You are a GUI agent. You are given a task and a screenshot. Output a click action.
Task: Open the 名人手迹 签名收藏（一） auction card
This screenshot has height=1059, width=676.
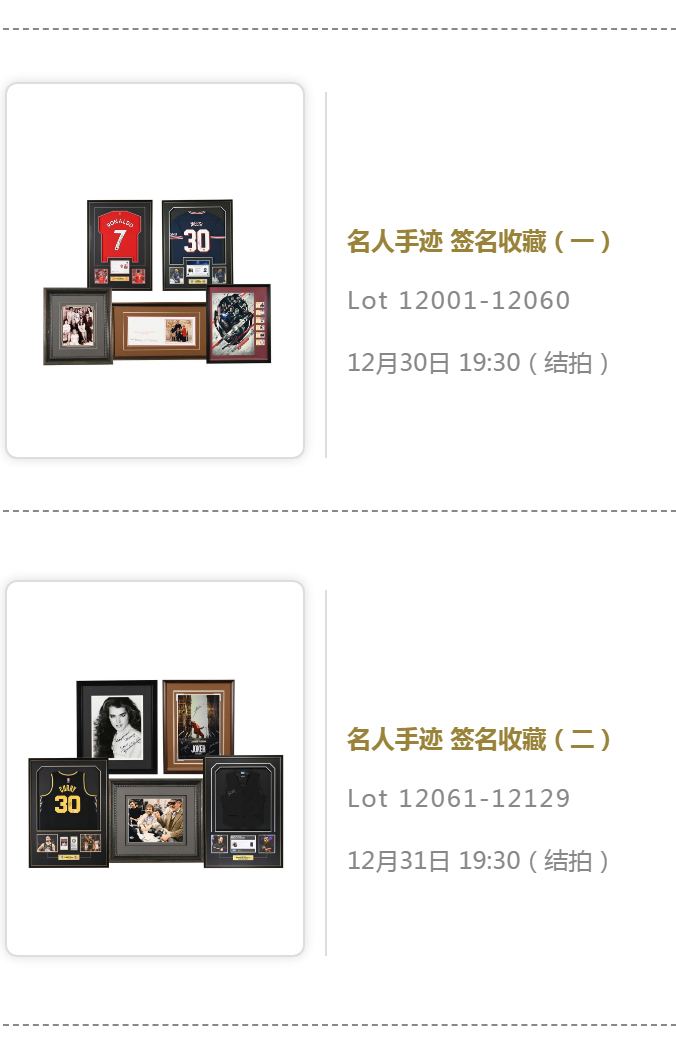tap(478, 242)
